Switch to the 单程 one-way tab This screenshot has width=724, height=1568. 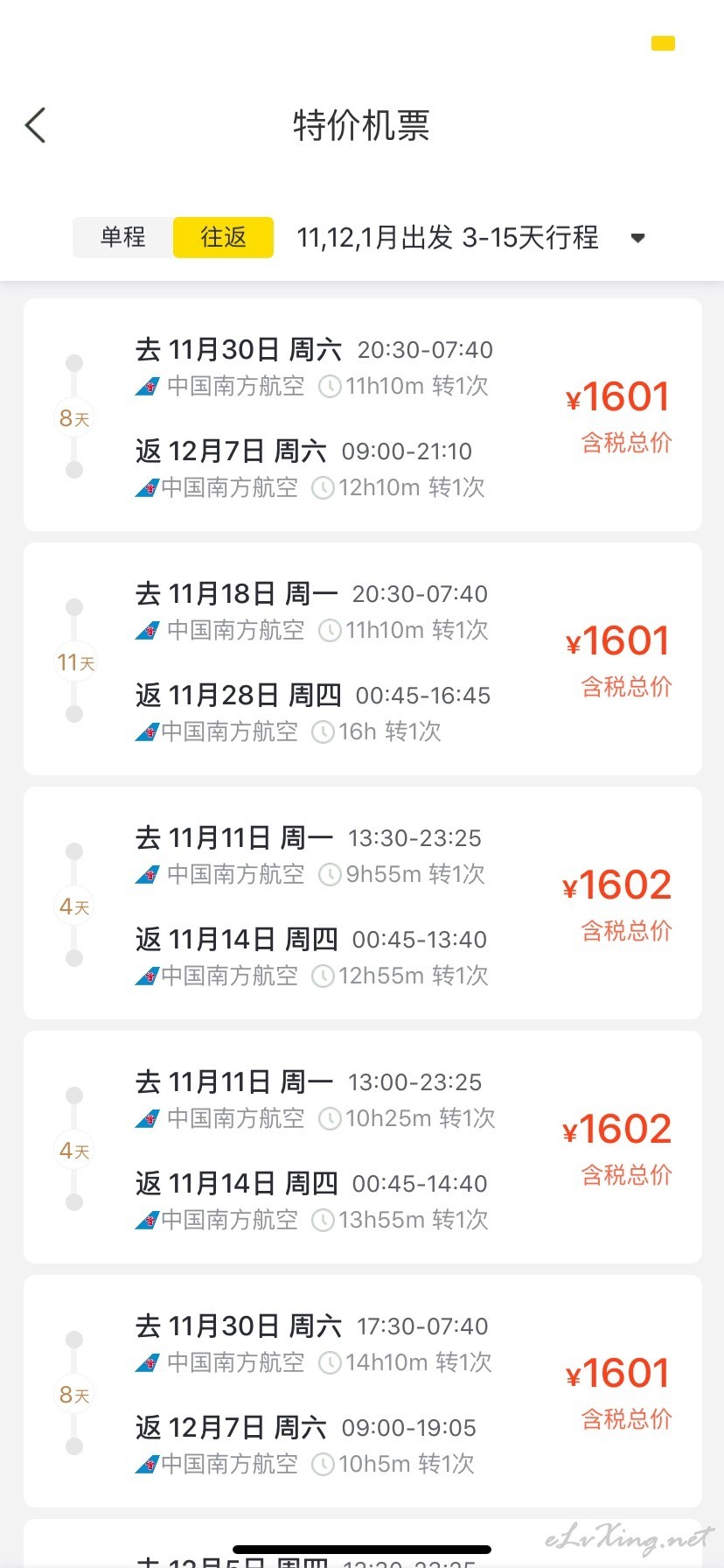122,237
